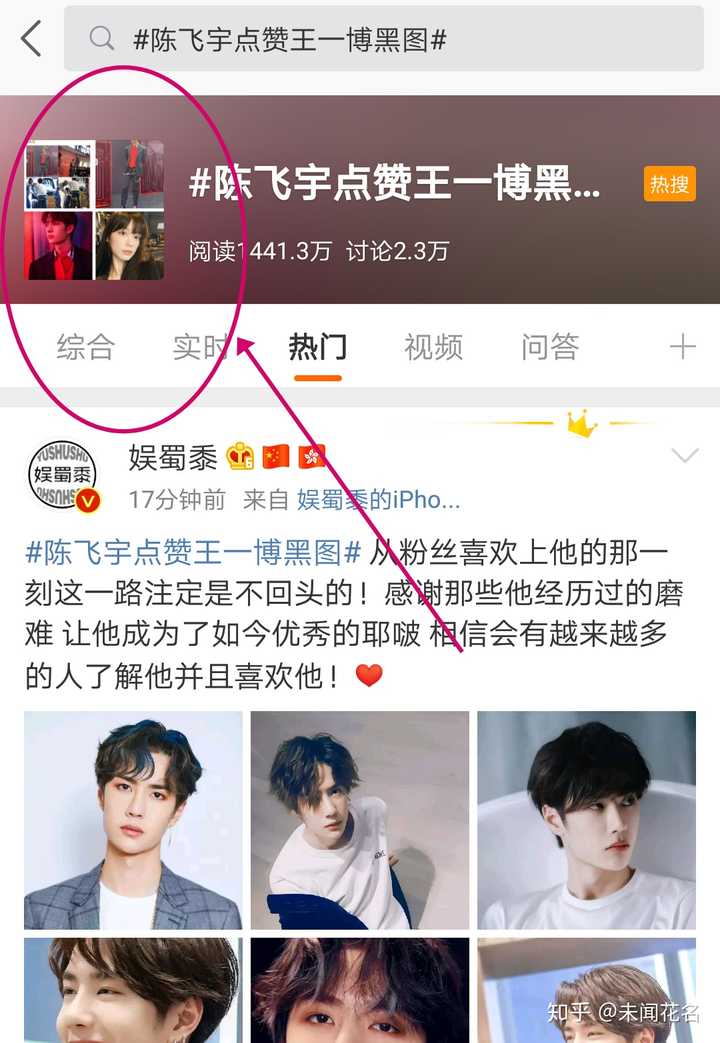View the second photo with the white tee
720x1043 pixels.
point(359,820)
